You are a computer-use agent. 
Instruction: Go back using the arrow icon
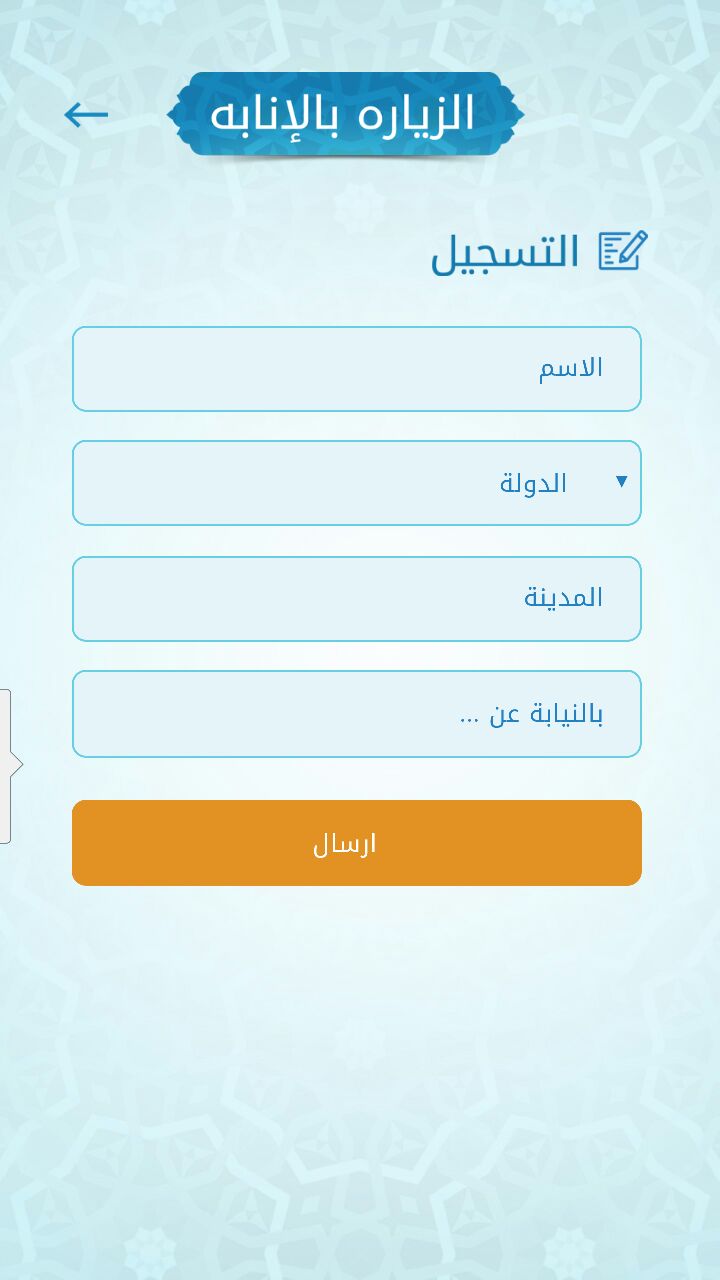(x=86, y=115)
